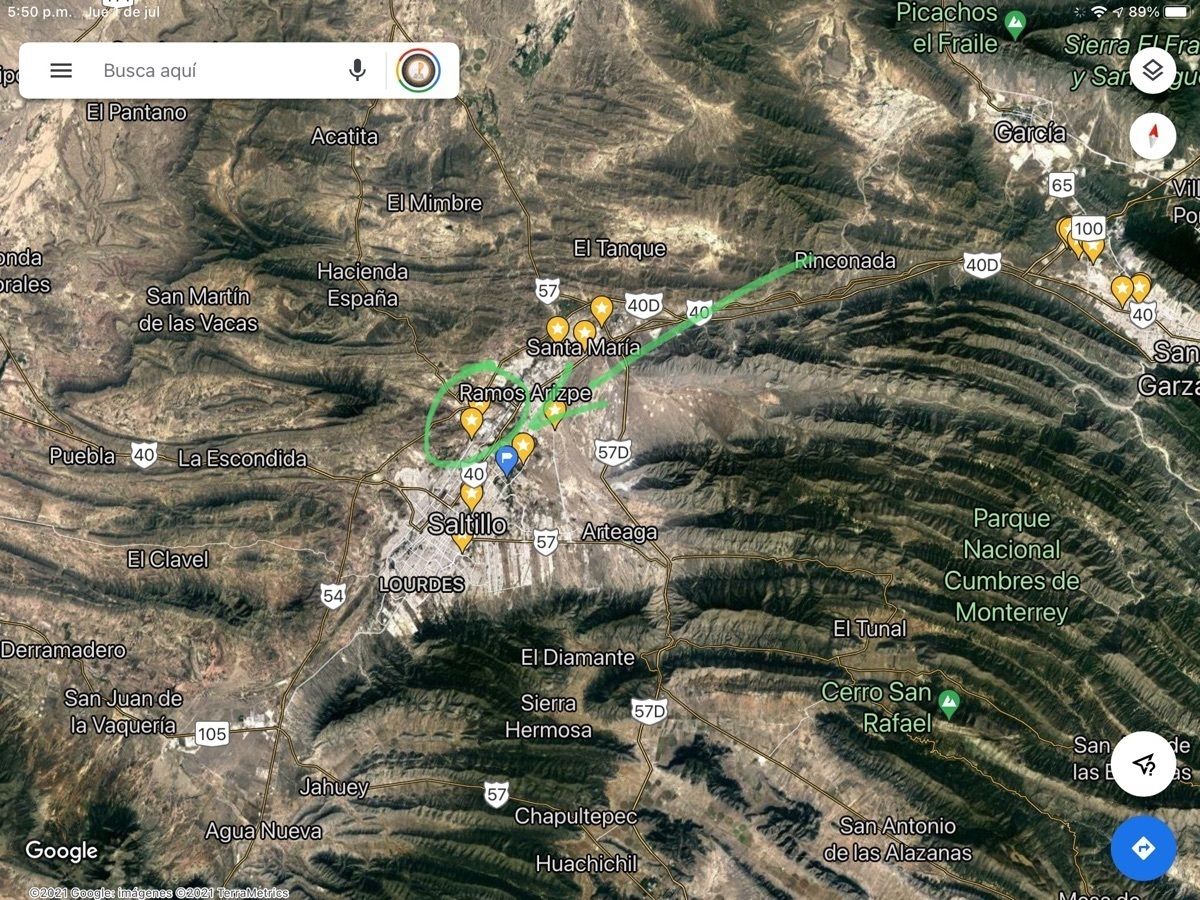Reset map orientation with the compass
Image resolution: width=1200 pixels, height=900 pixels.
click(1152, 136)
